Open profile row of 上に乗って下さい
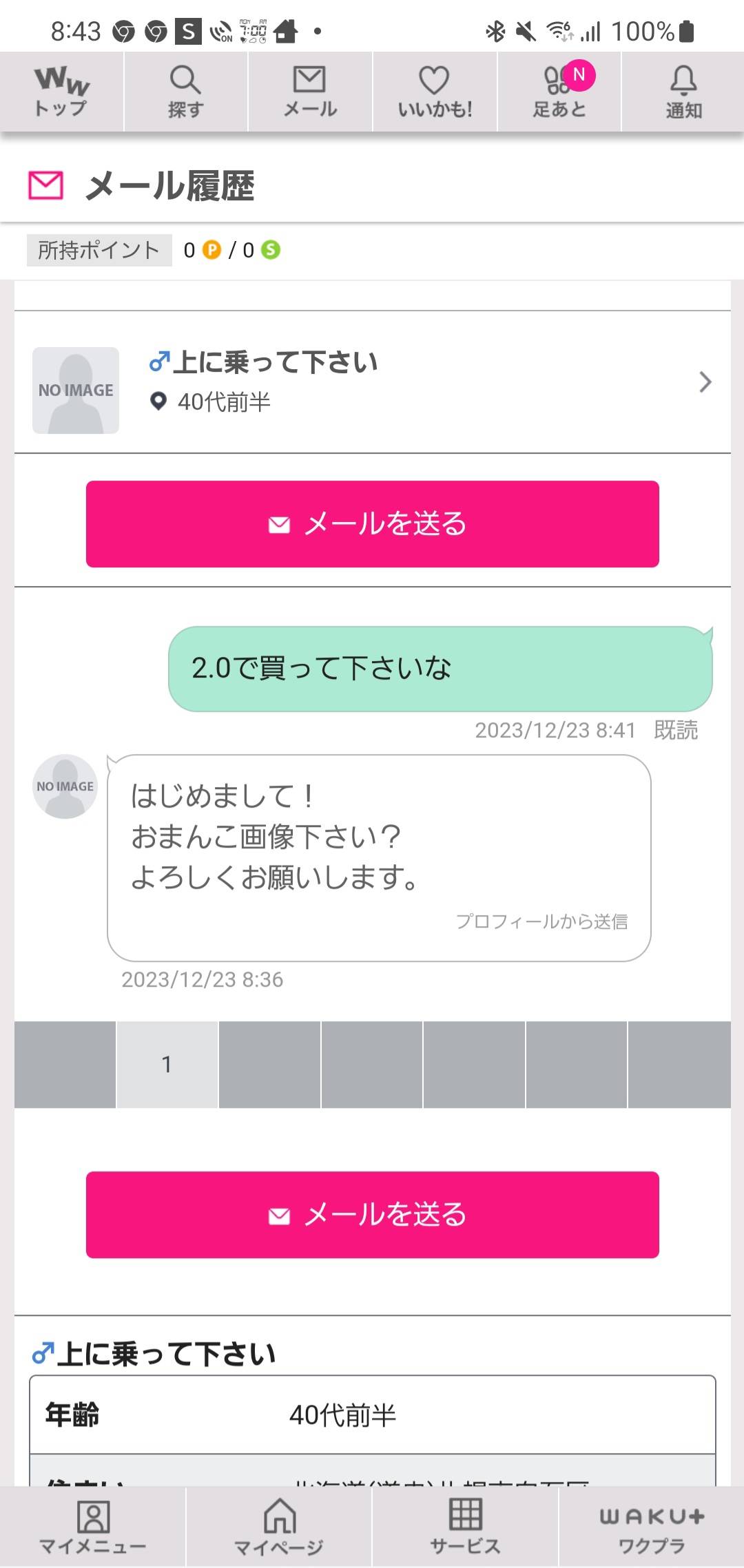The image size is (744, 1568). tap(372, 383)
